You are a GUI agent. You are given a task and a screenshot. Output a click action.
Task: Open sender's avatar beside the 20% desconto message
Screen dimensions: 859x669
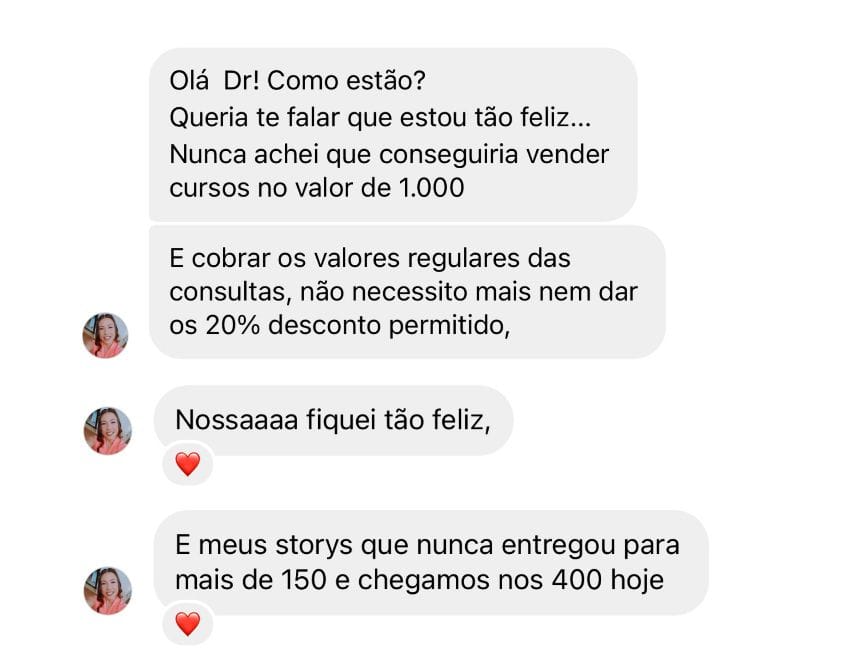pos(105,335)
